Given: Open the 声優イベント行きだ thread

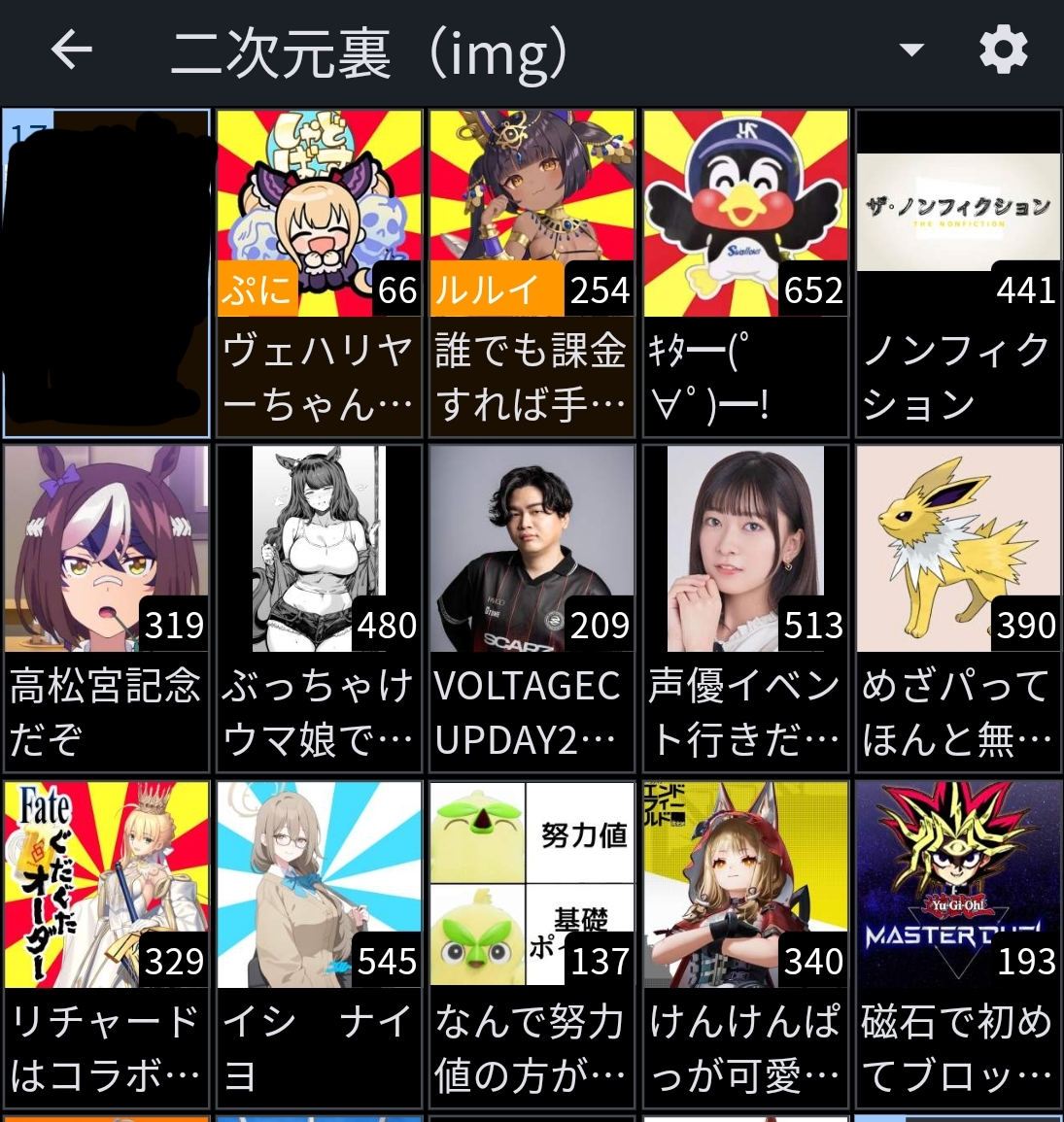Looking at the screenshot, I should pos(745,608).
